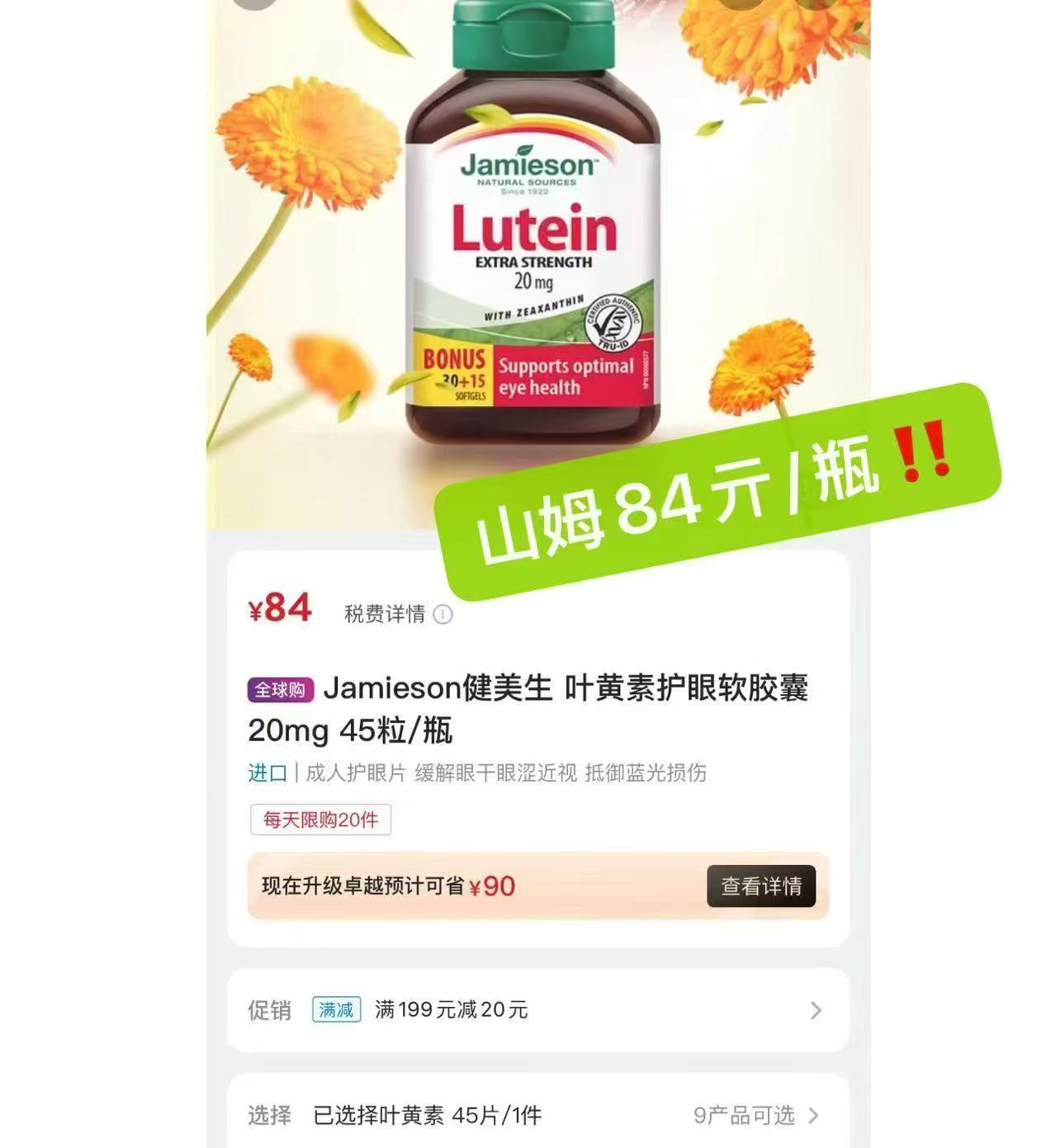Click the 查看详情 view details button
The image size is (1056, 1148).
tap(761, 886)
